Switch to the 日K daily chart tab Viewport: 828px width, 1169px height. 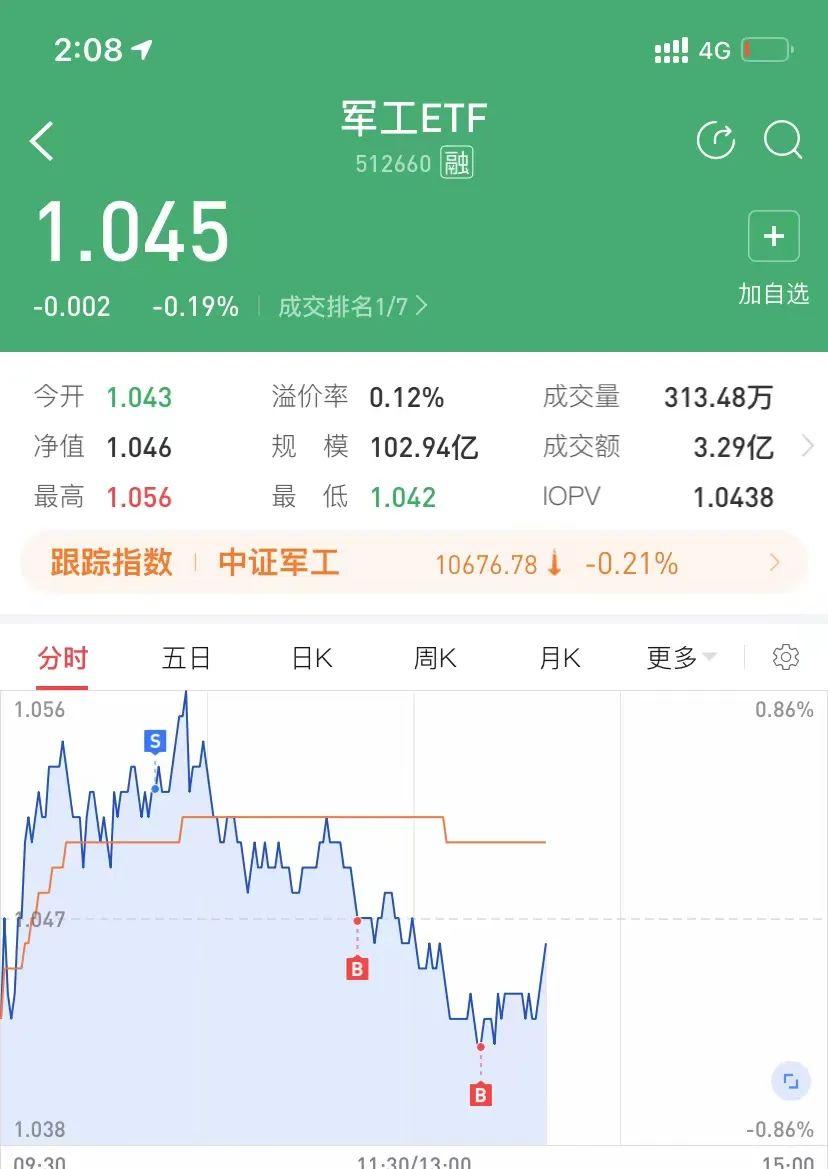(x=310, y=657)
